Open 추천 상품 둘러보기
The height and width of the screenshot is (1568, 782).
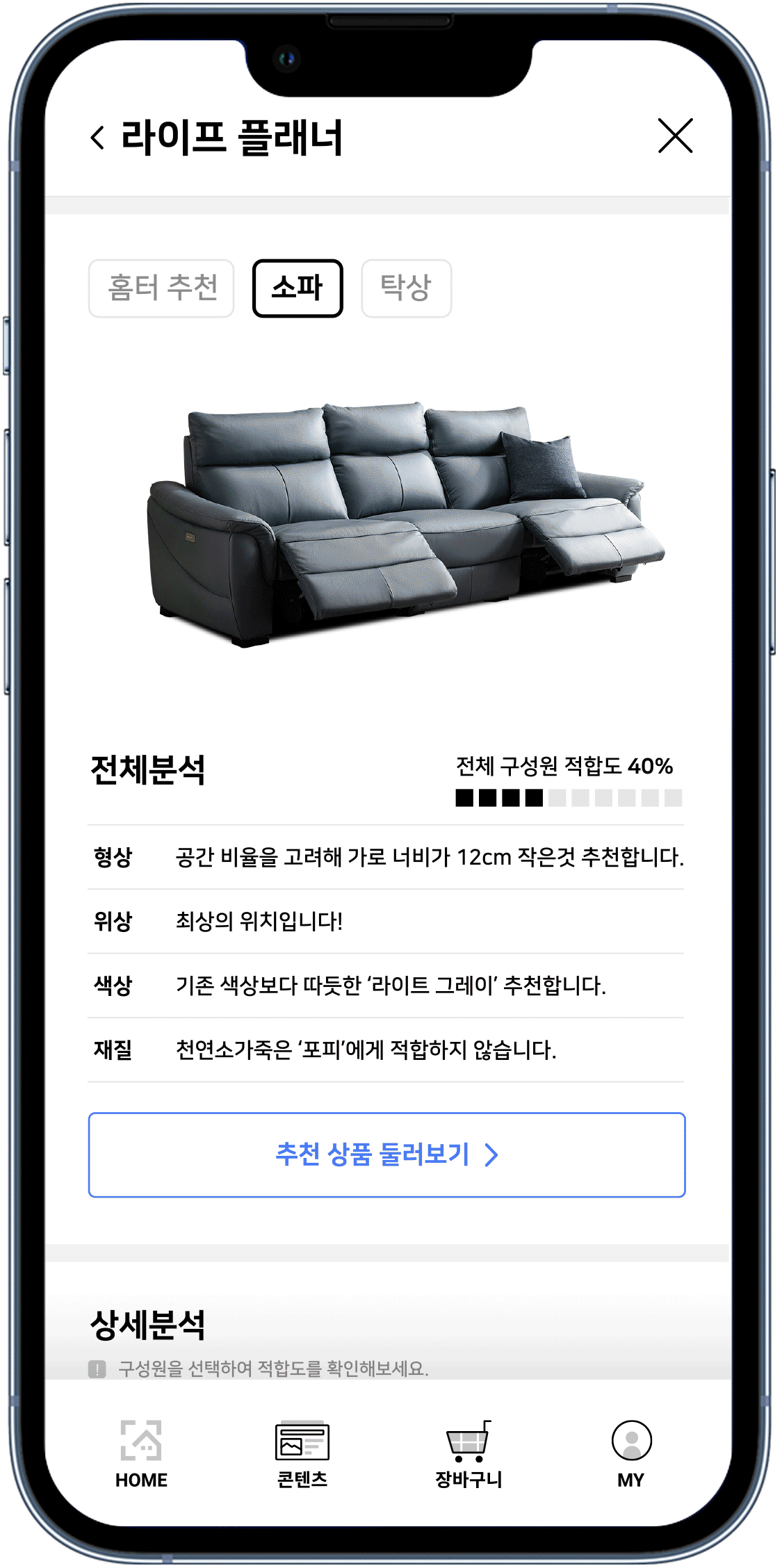pos(386,1154)
